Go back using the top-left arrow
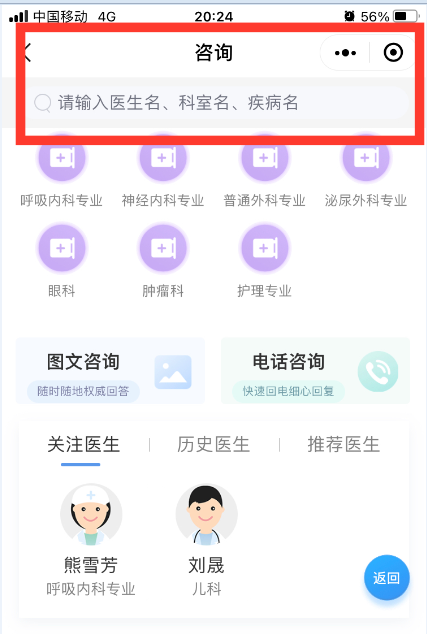 [x=27, y=53]
